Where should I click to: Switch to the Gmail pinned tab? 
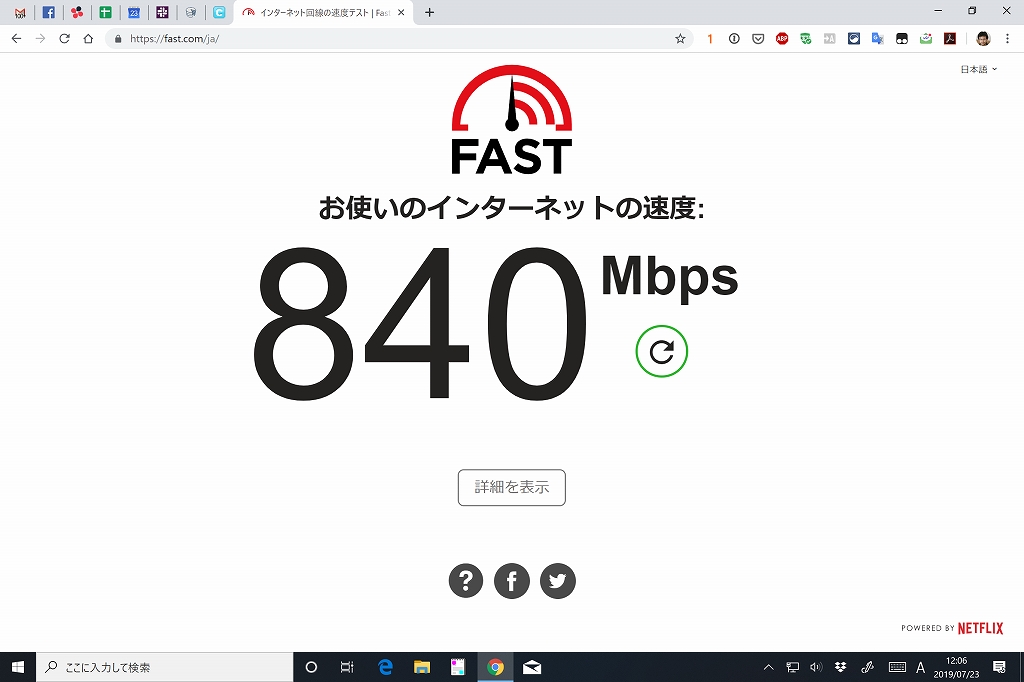[20, 12]
